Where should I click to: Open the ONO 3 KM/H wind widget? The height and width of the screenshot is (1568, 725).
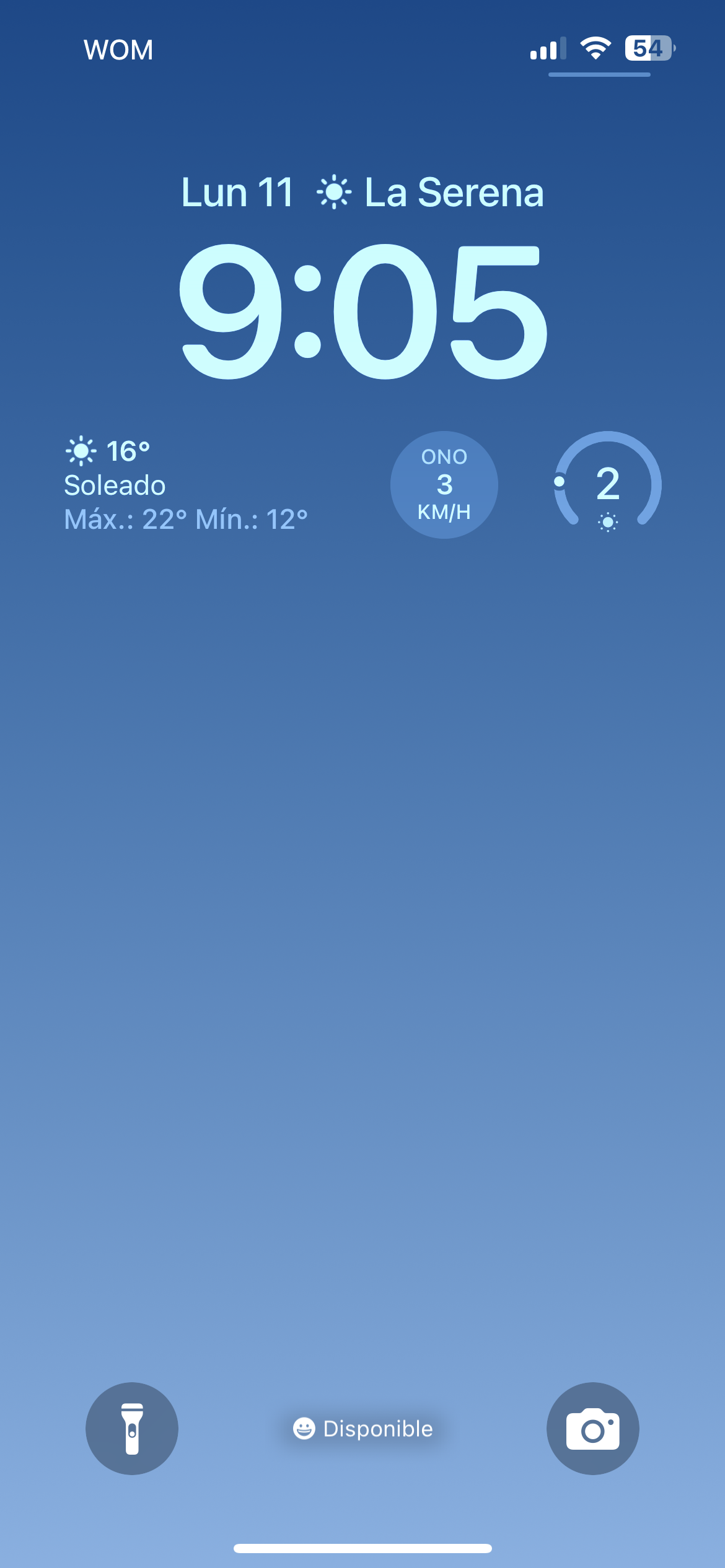point(444,485)
